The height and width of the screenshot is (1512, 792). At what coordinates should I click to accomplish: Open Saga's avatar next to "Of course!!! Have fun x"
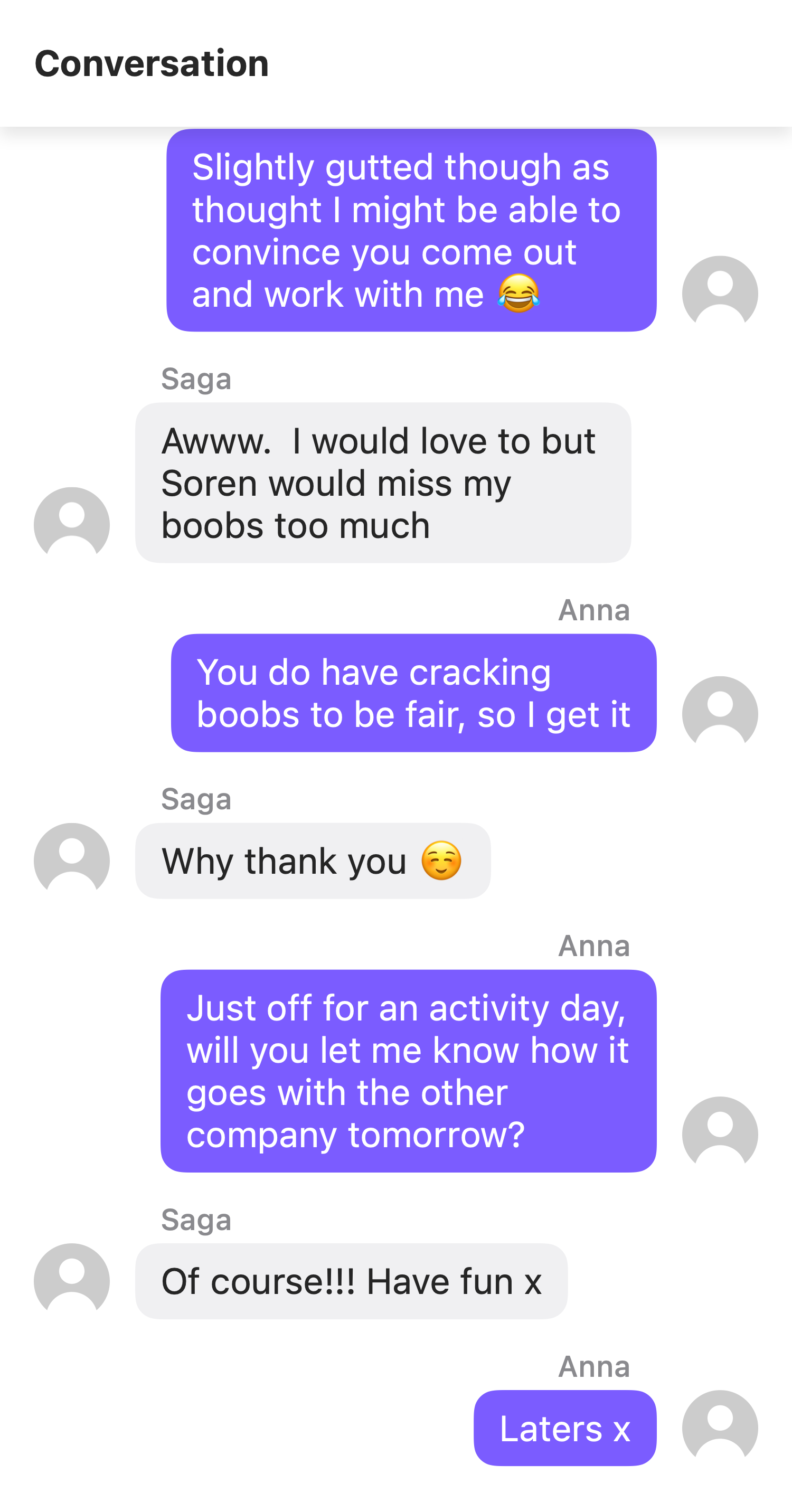pyautogui.click(x=72, y=1281)
